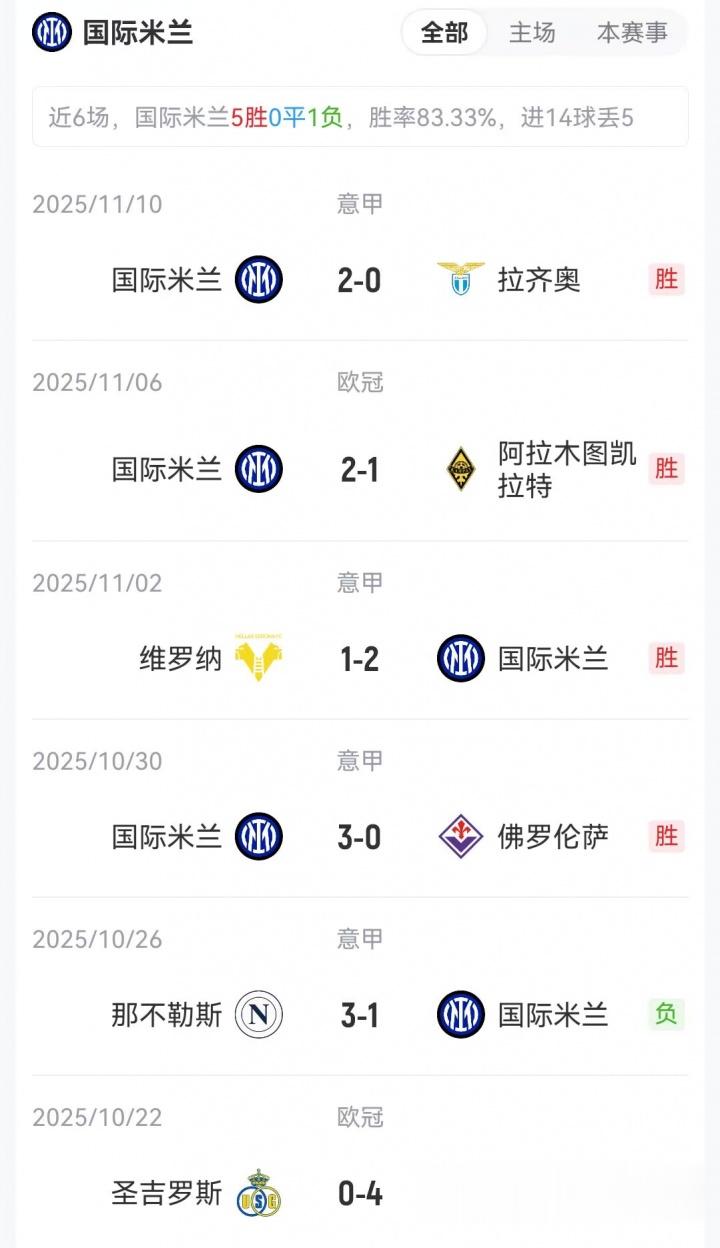
Task: Open the 圣吉罗斯 0-4 match row
Action: 360,1193
